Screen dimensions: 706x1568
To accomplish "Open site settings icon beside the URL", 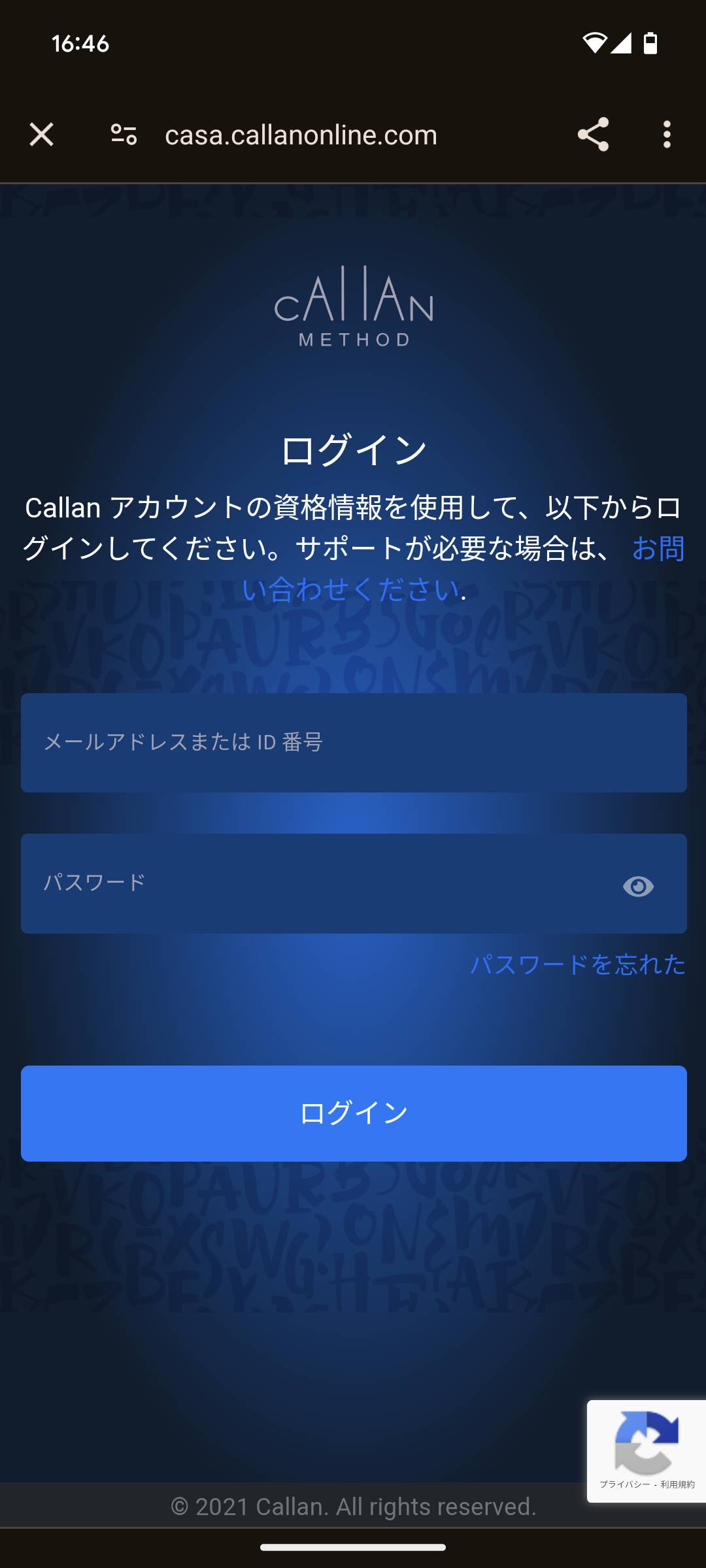I will (x=124, y=135).
